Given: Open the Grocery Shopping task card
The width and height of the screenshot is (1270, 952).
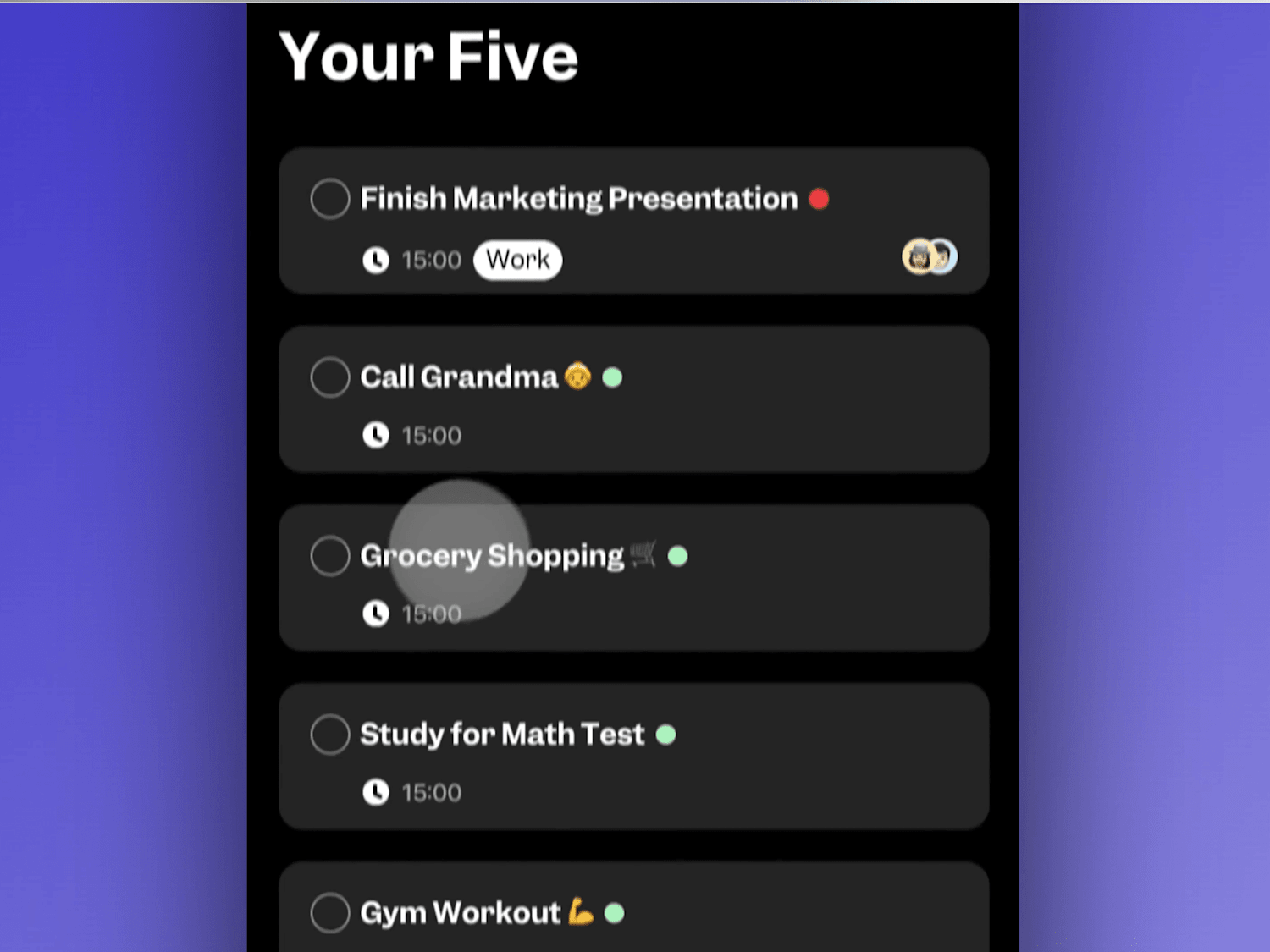Looking at the screenshot, I should 804,584.
